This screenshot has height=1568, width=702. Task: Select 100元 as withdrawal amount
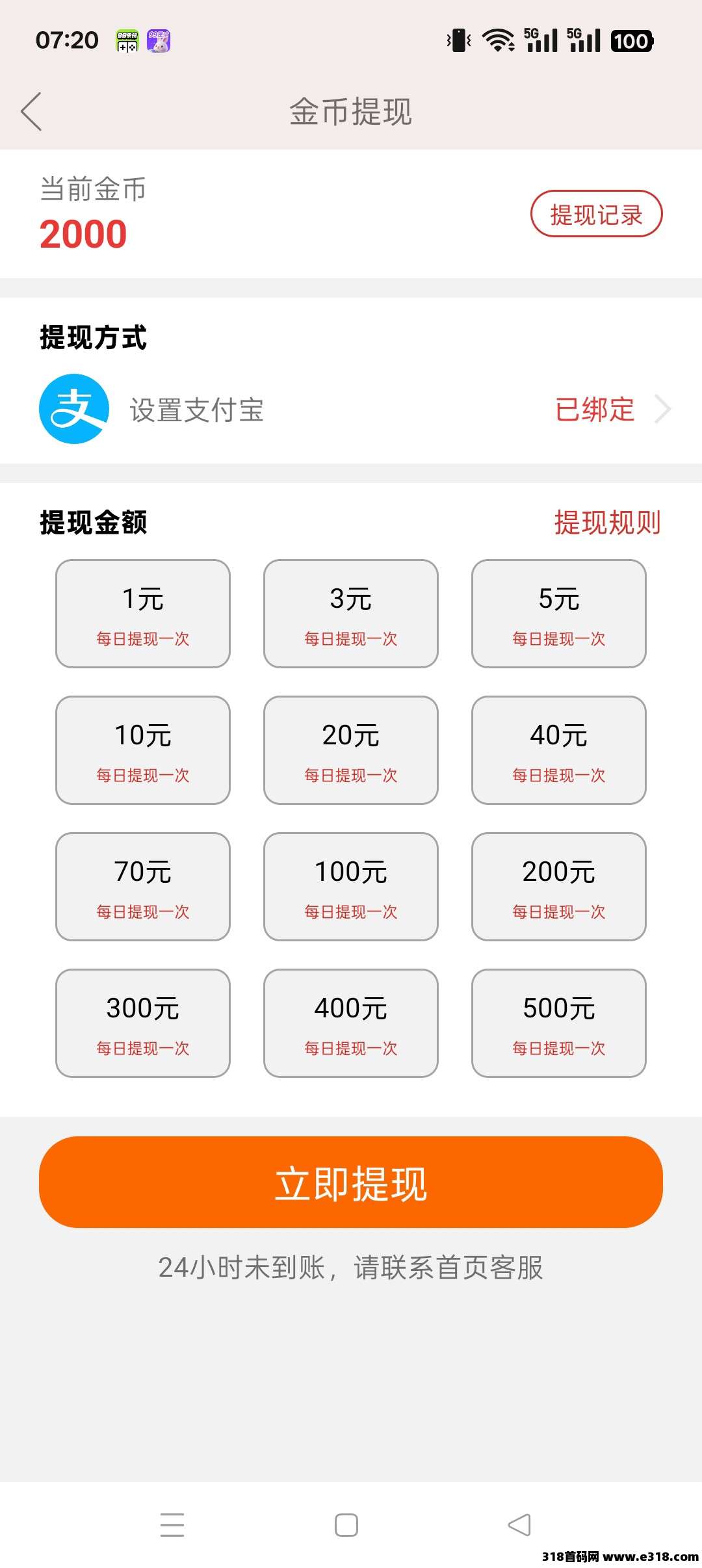click(x=351, y=886)
